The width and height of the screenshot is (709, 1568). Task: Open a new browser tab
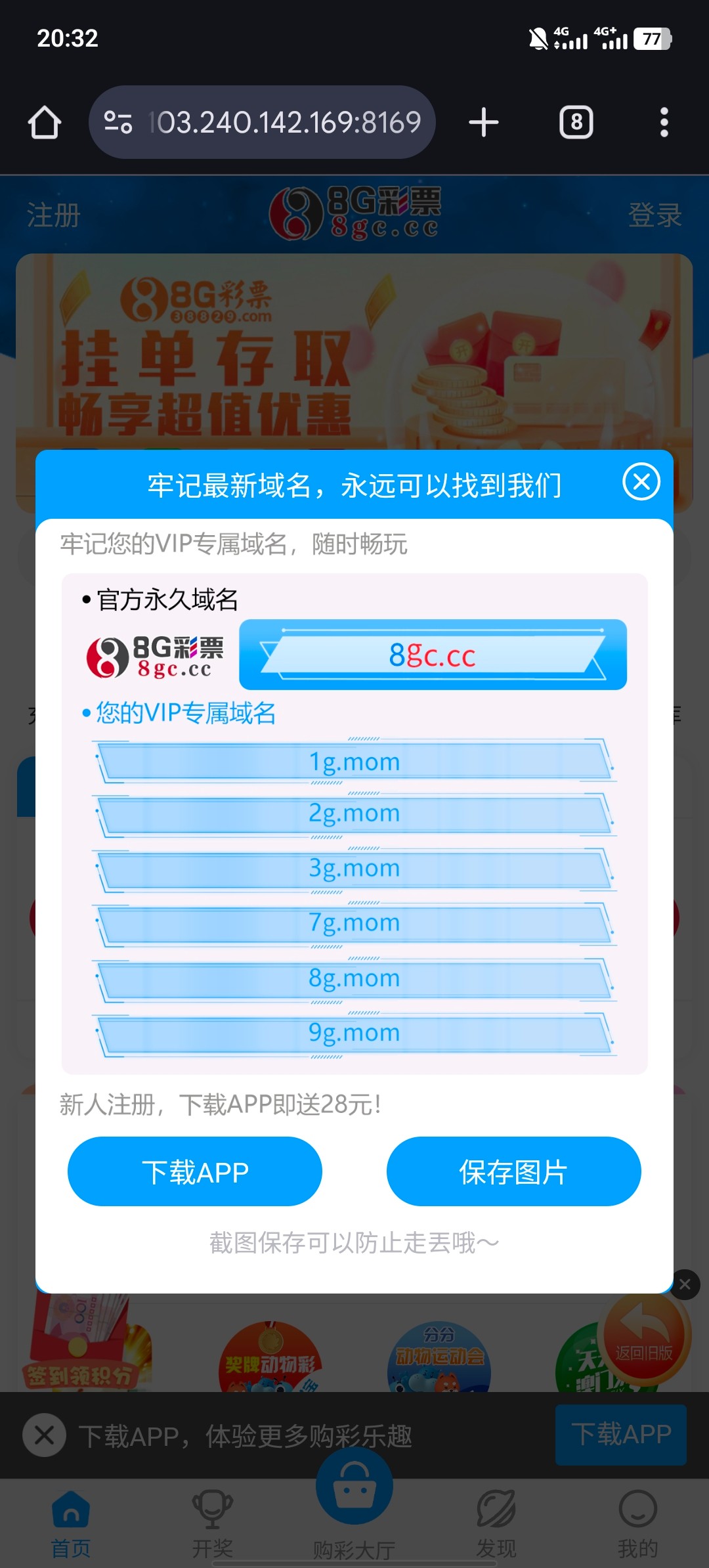click(x=484, y=123)
